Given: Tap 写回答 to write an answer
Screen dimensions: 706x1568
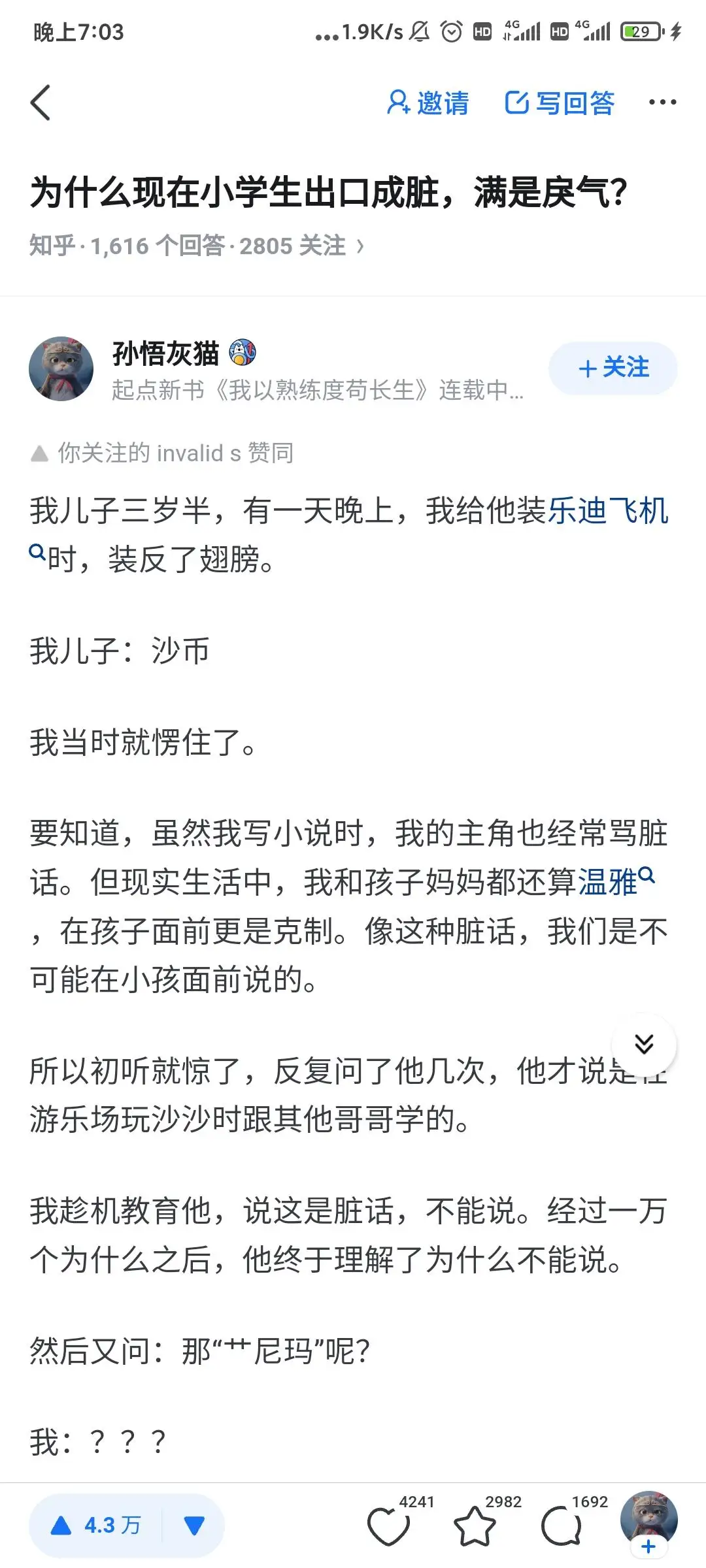Looking at the screenshot, I should [560, 103].
